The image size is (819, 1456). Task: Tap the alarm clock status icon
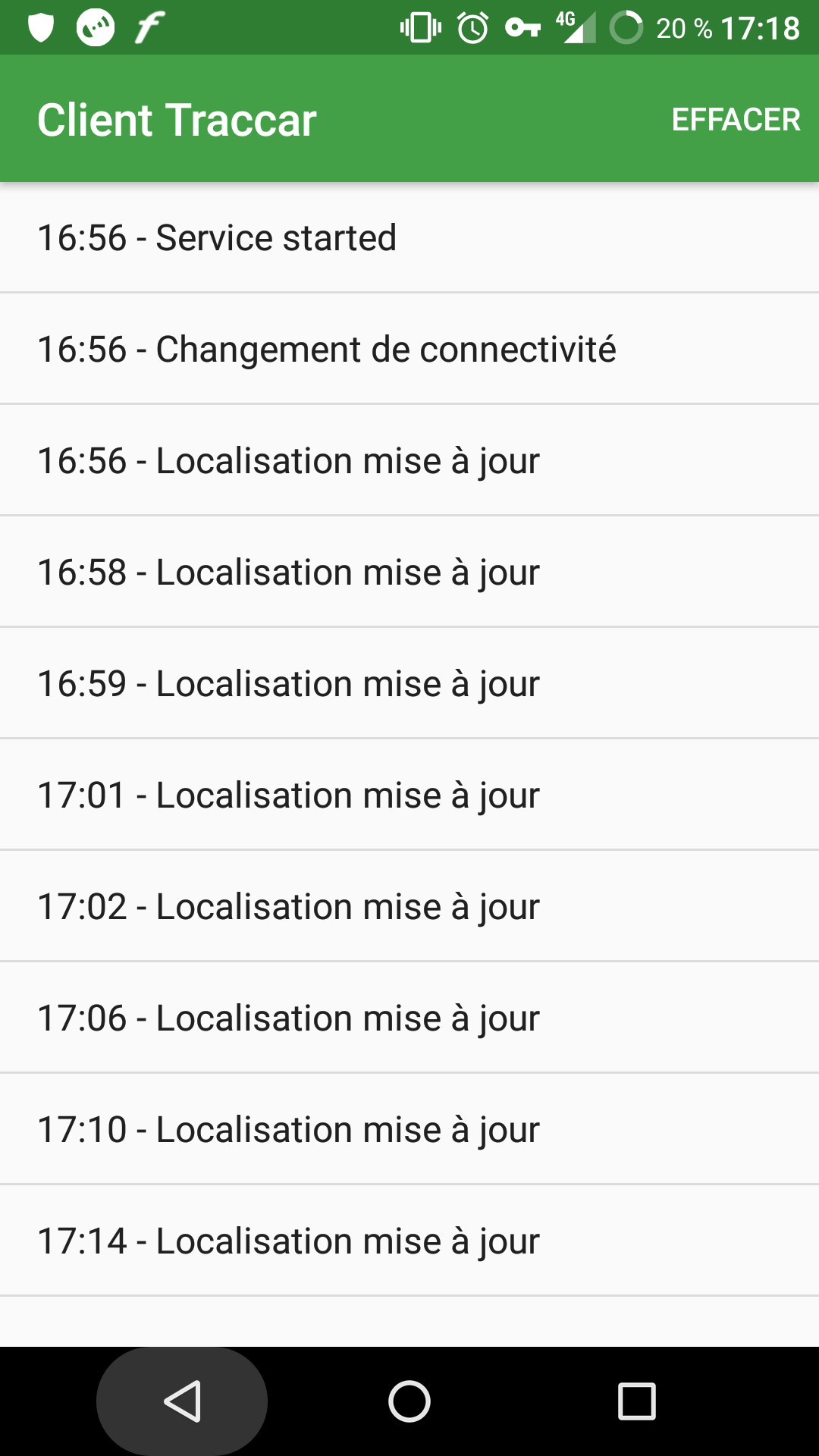[x=471, y=27]
